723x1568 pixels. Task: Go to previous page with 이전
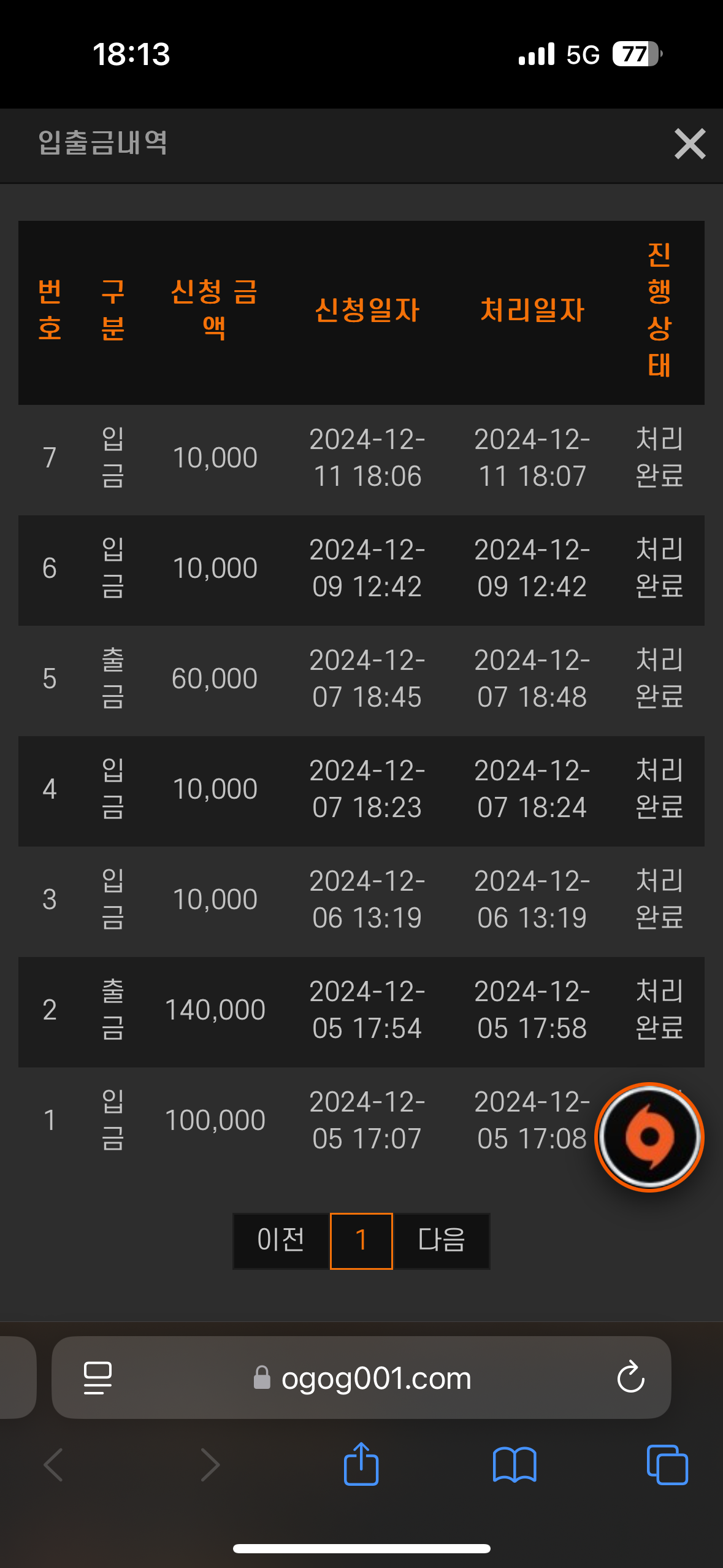(281, 1240)
